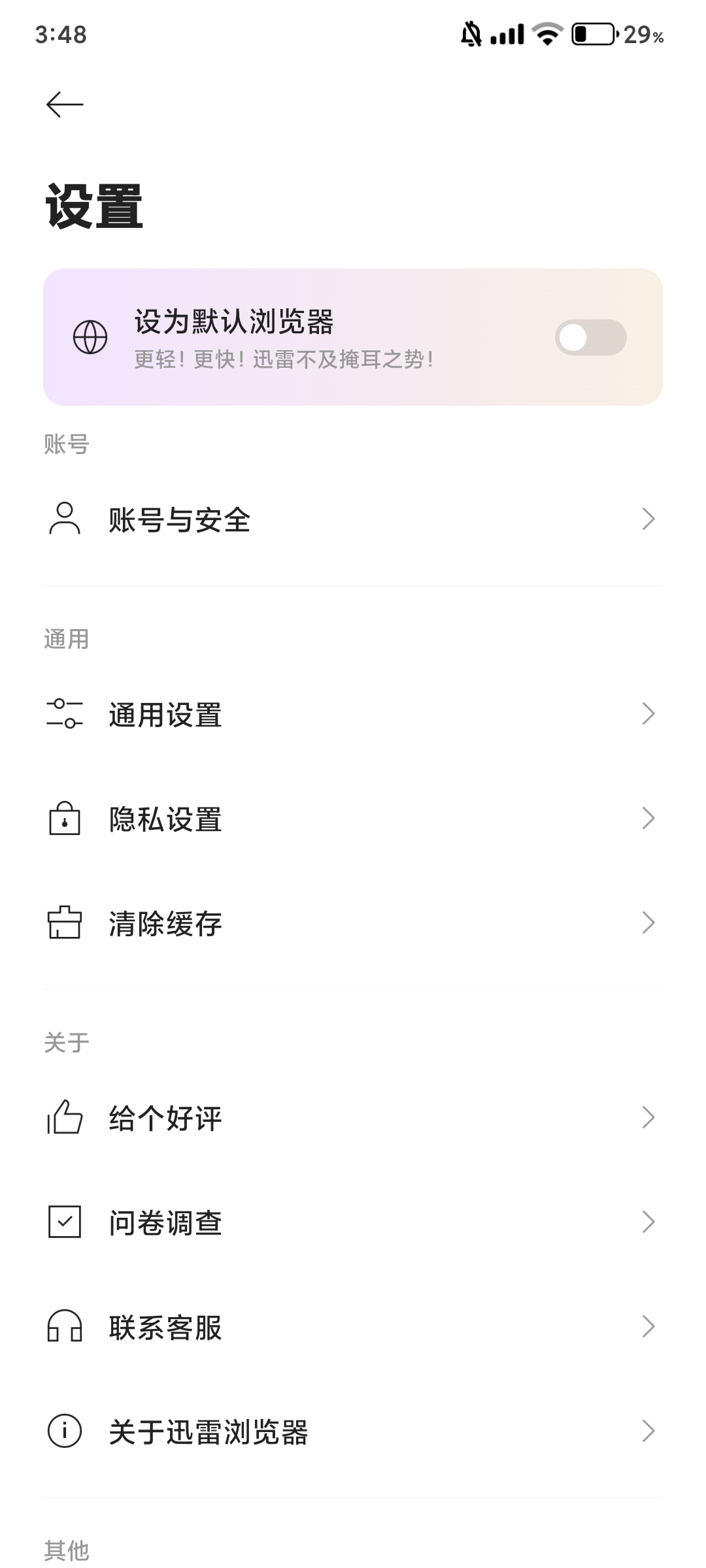View 关于迅雷浏览器

point(353,1431)
